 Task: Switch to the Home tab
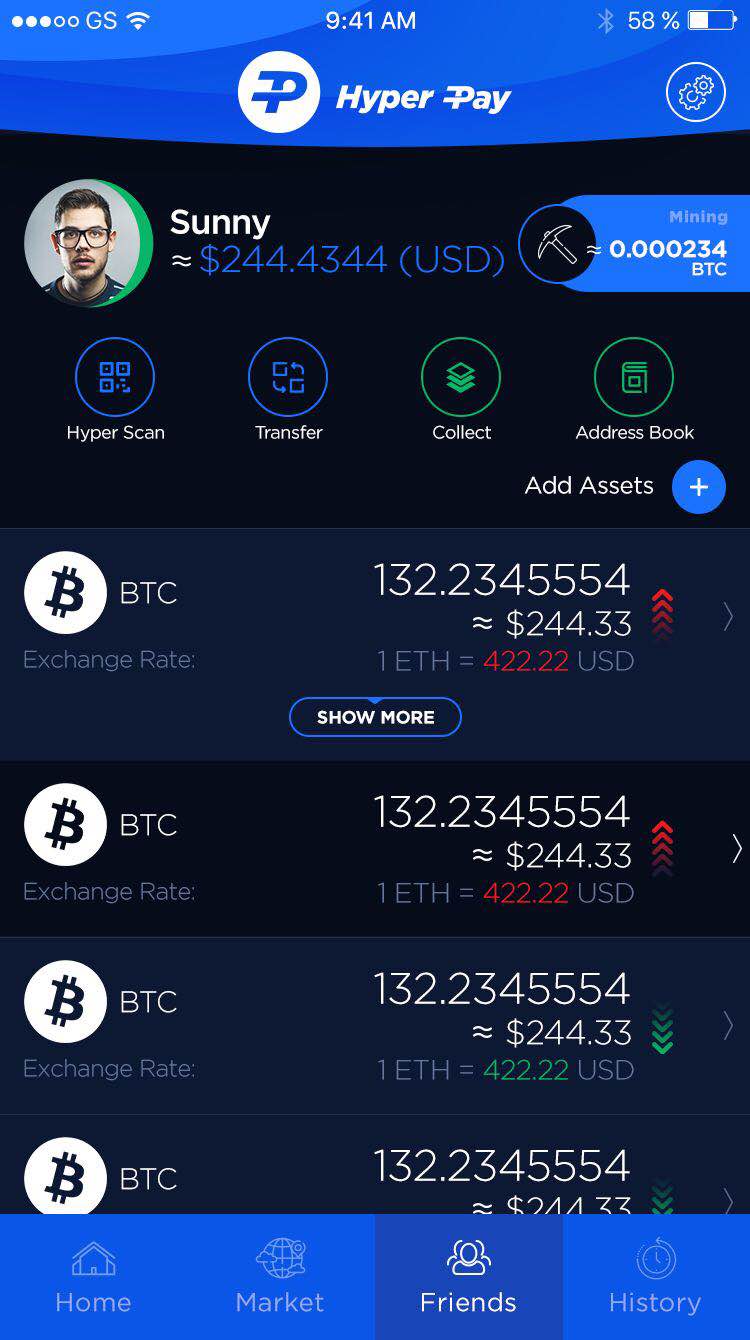coord(93,1277)
